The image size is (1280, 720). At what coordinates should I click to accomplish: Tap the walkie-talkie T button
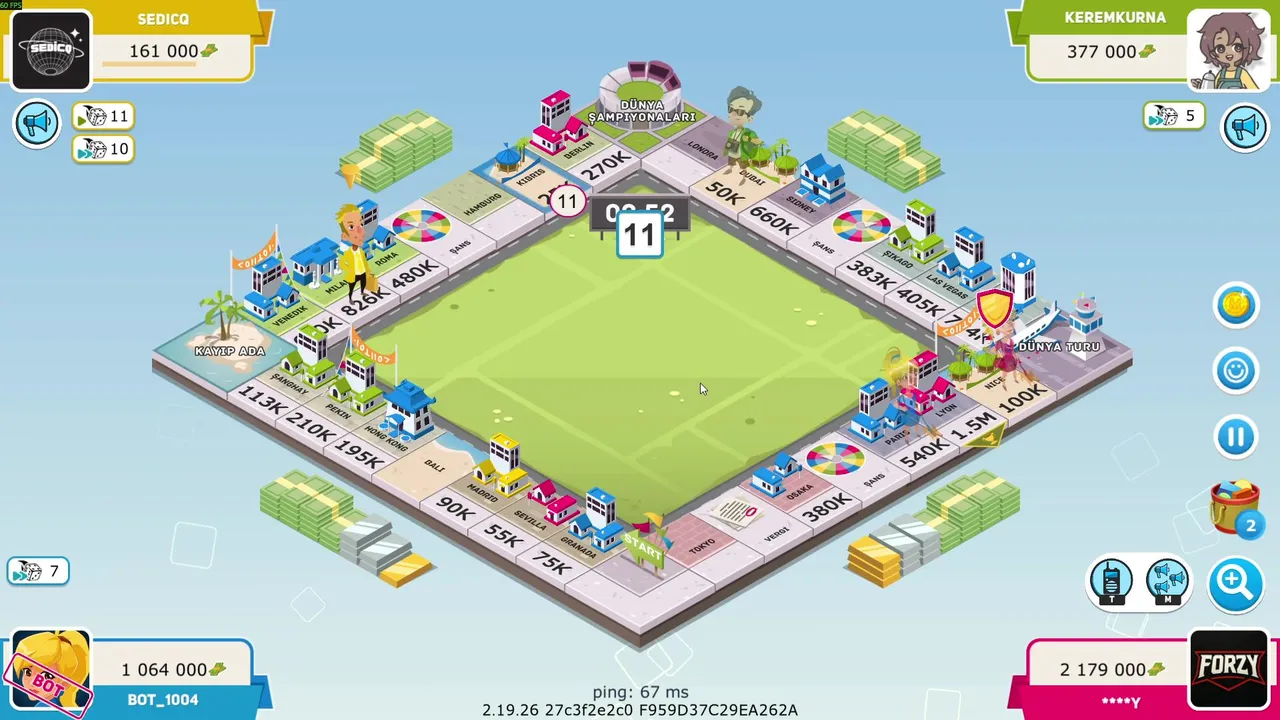[x=1111, y=581]
